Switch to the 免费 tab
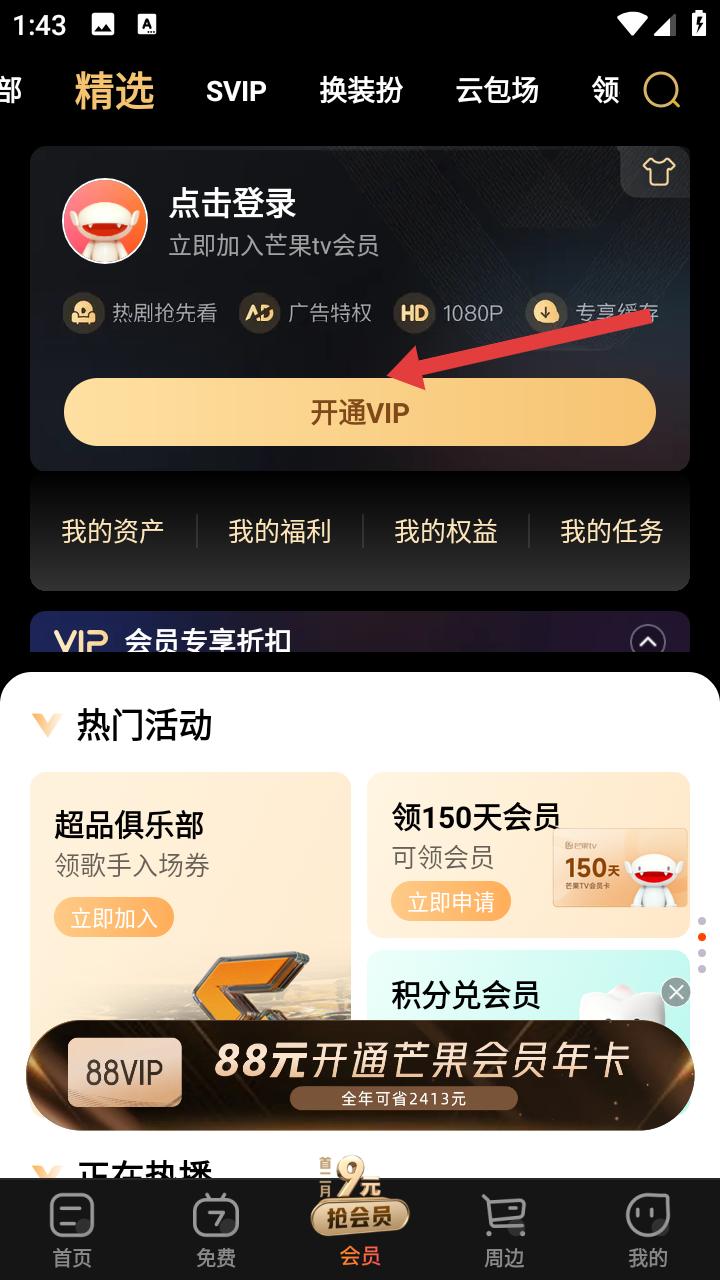 [216, 1230]
